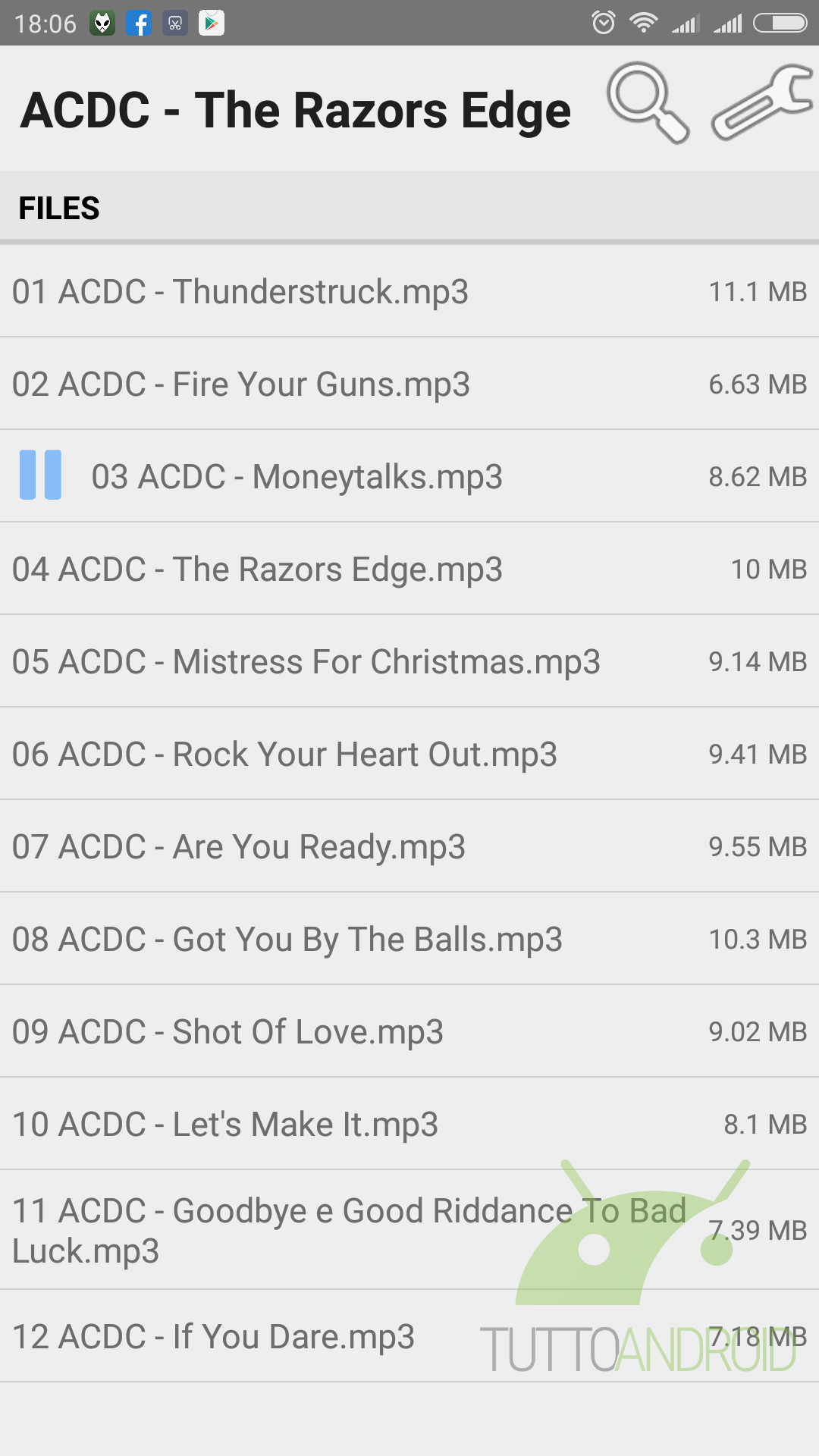The image size is (819, 1456).
Task: Pause the playing Moneytalks track
Action: [40, 475]
